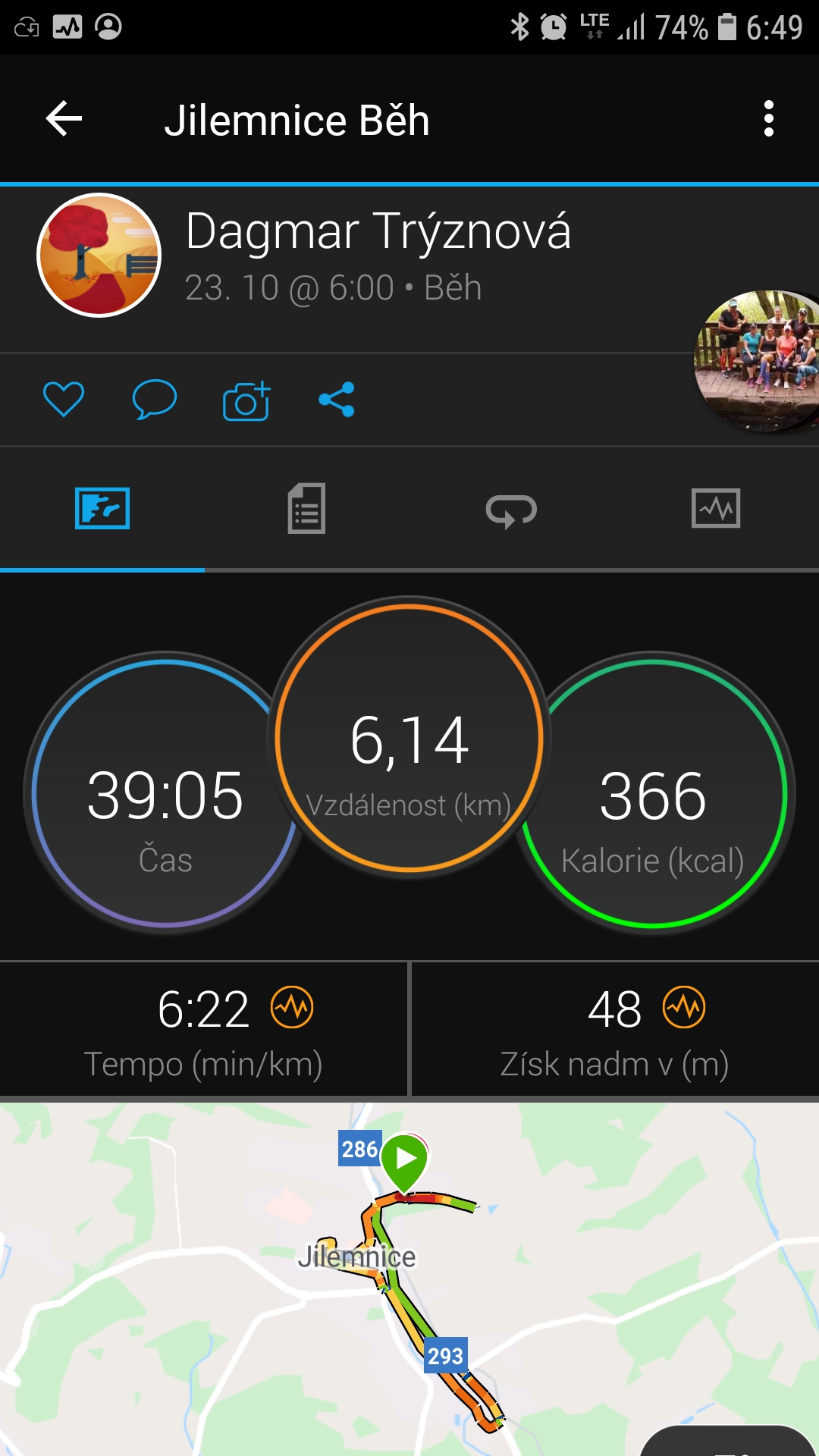The width and height of the screenshot is (819, 1456).
Task: Add a photo to the activity
Action: coord(246,400)
